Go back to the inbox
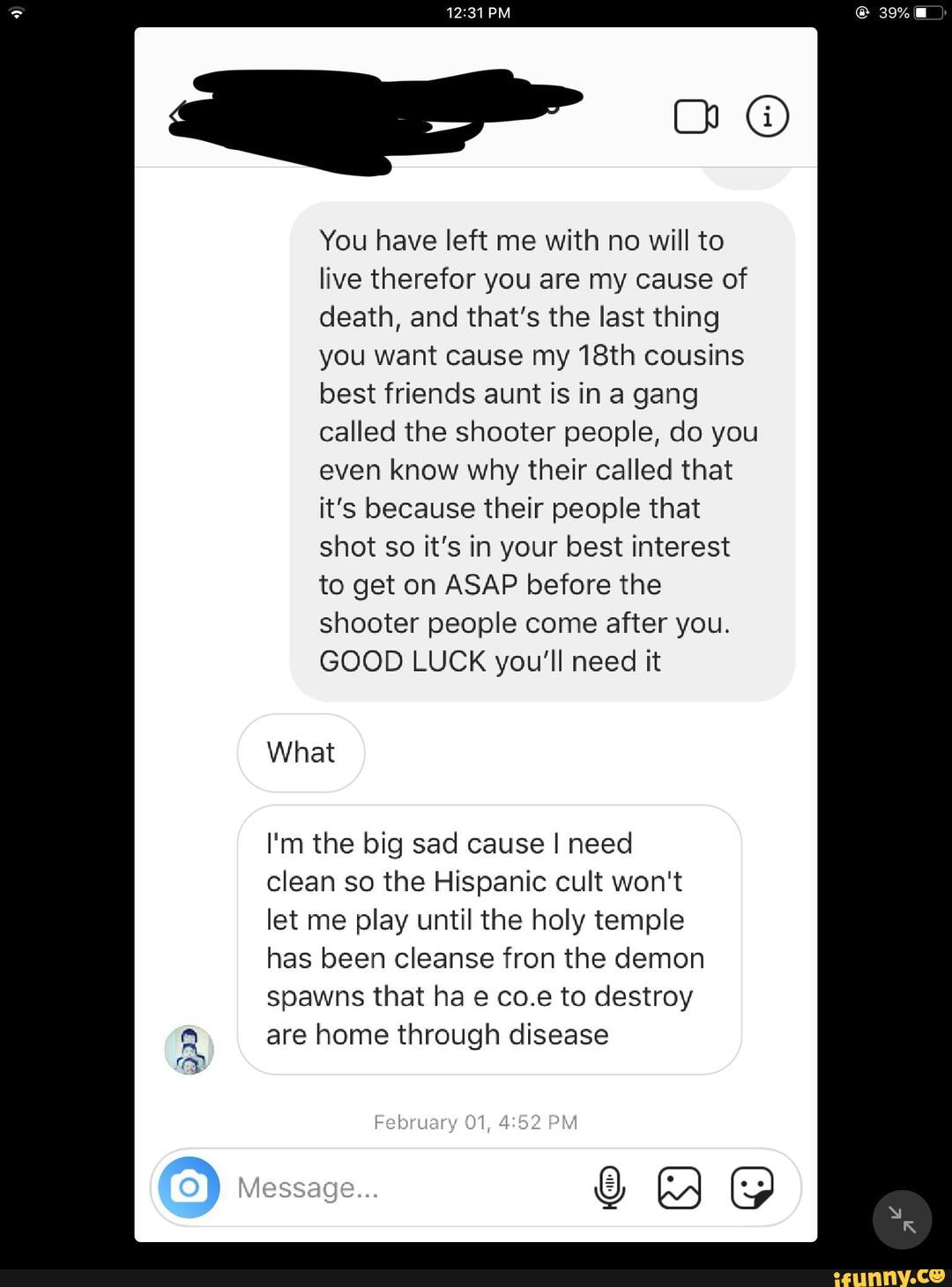The image size is (952, 1287). 177,114
